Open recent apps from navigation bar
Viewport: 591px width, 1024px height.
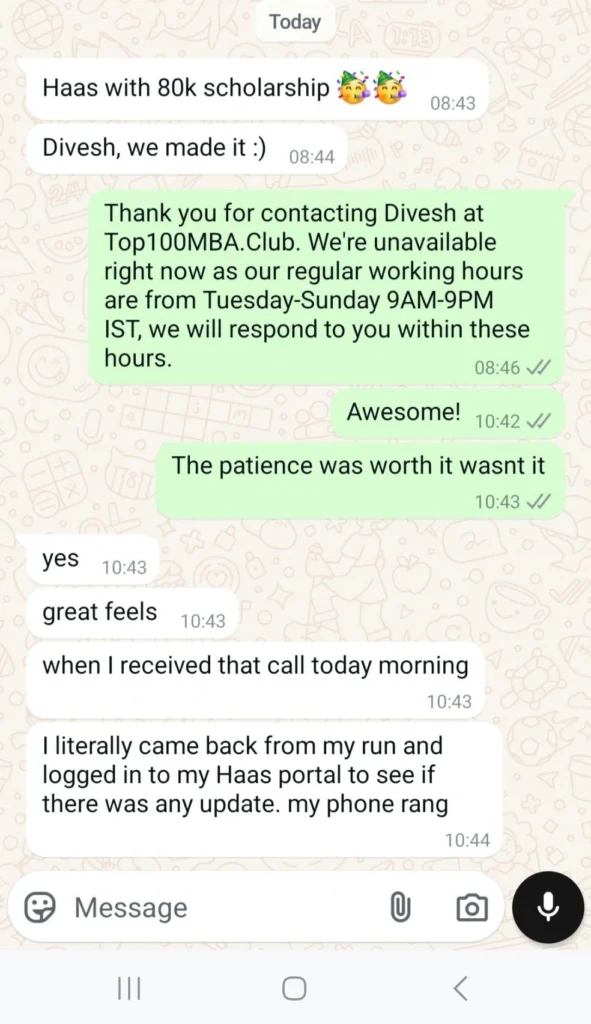(x=129, y=988)
